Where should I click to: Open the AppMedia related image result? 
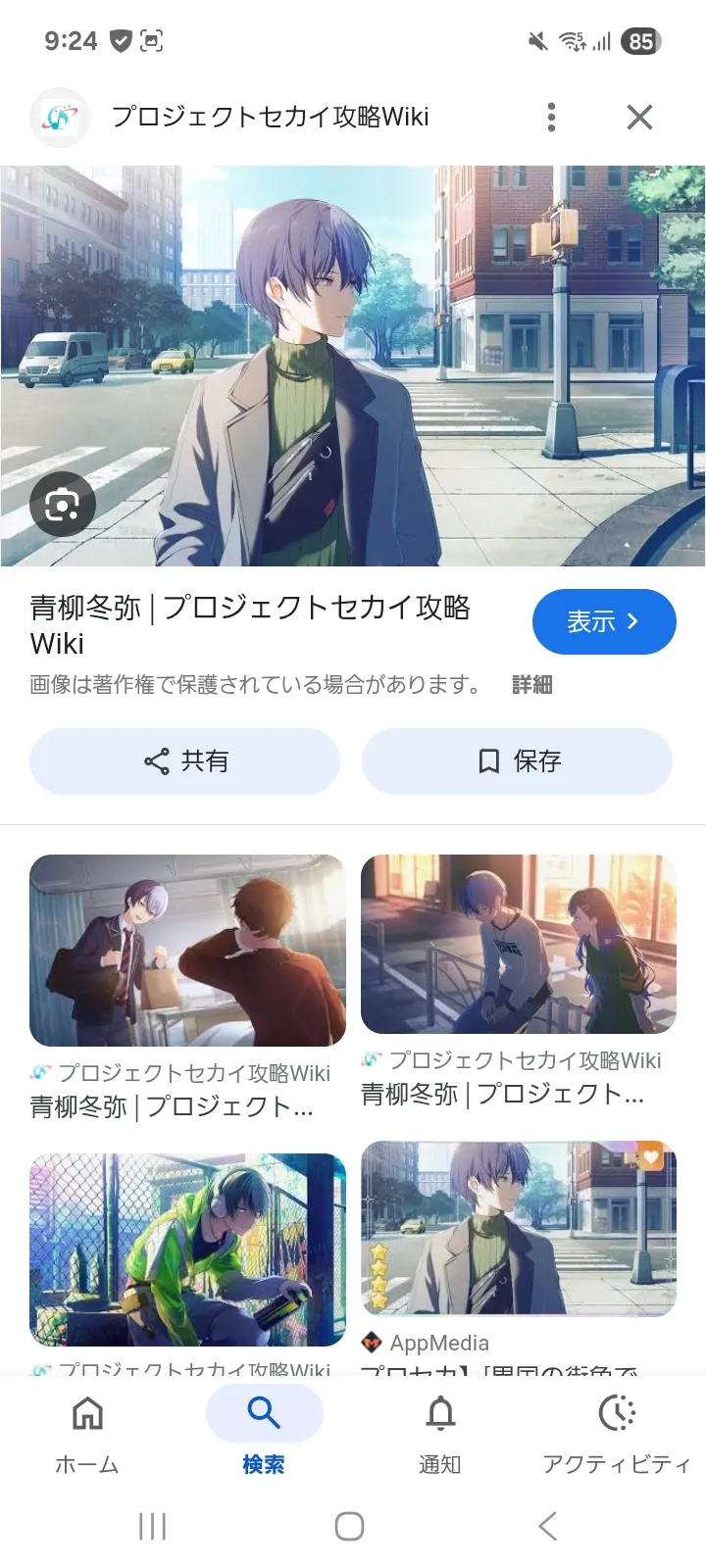pos(519,1228)
